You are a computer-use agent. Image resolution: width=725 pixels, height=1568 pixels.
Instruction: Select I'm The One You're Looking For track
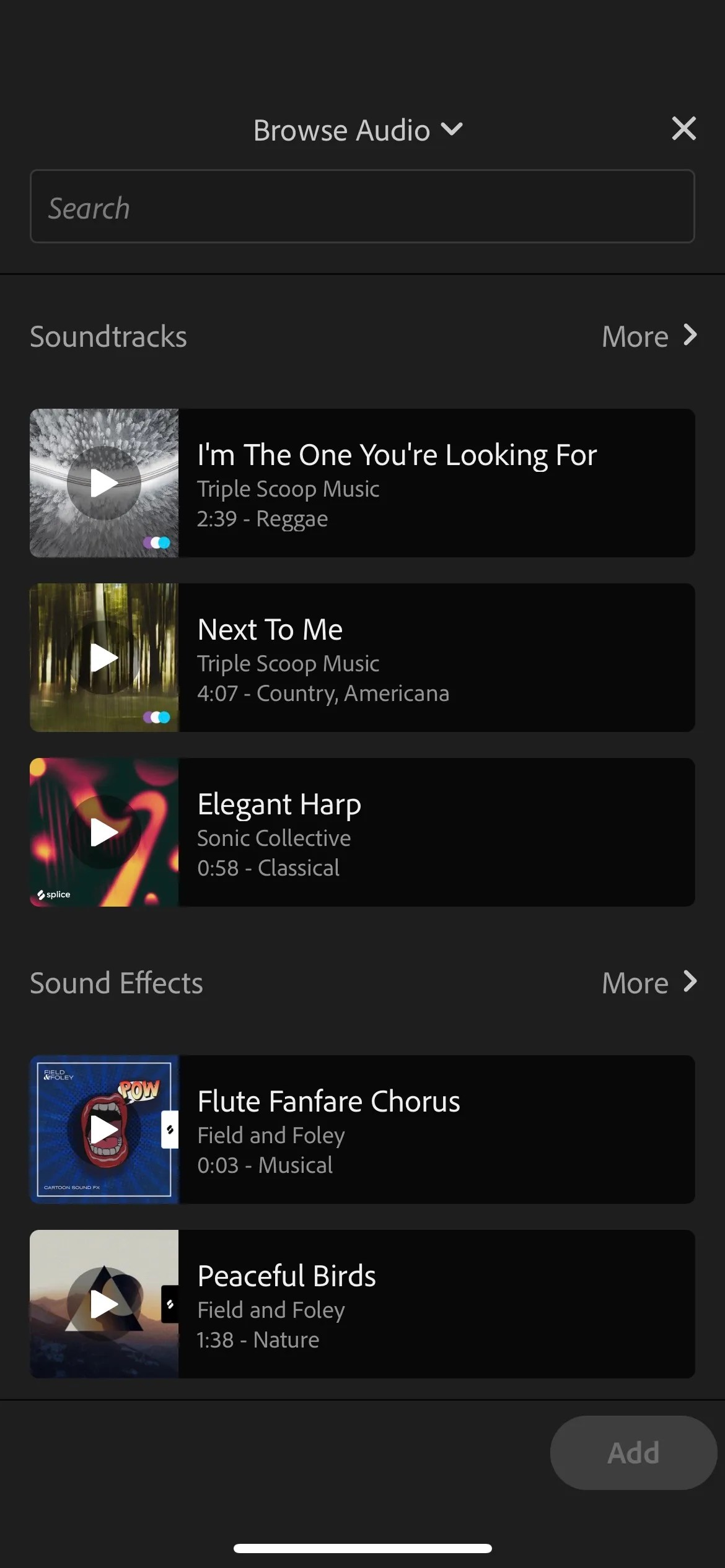[x=436, y=483]
